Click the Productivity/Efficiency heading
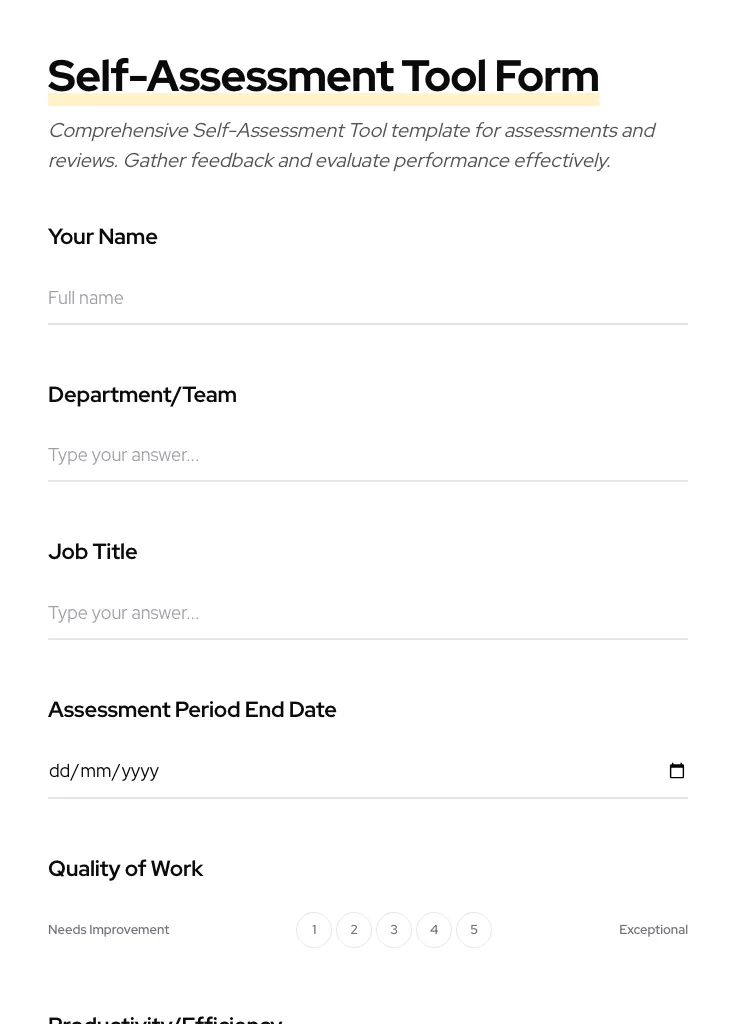The width and height of the screenshot is (736, 1024). 165,1018
